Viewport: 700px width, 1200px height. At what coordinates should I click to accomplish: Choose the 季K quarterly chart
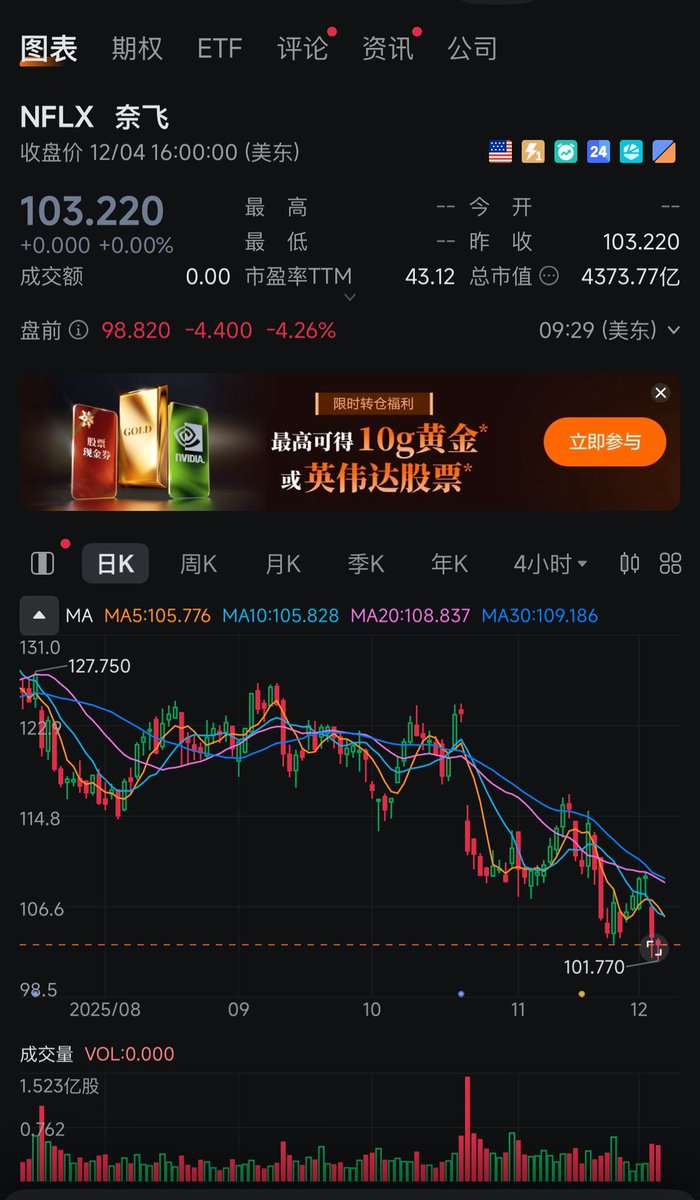(365, 563)
